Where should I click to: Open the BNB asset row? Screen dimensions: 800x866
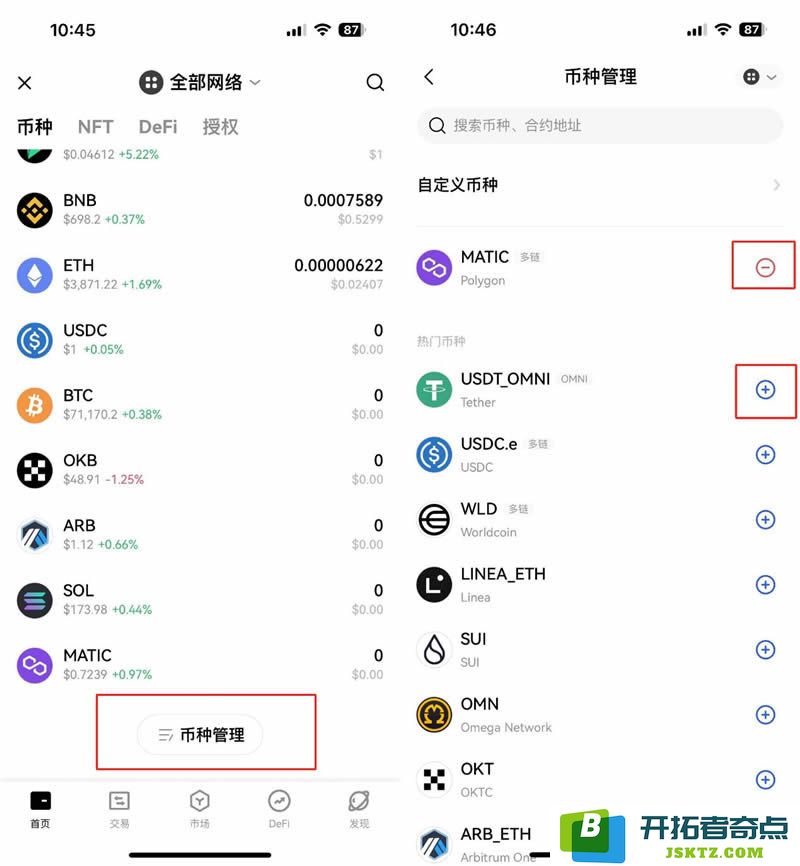[x=200, y=209]
